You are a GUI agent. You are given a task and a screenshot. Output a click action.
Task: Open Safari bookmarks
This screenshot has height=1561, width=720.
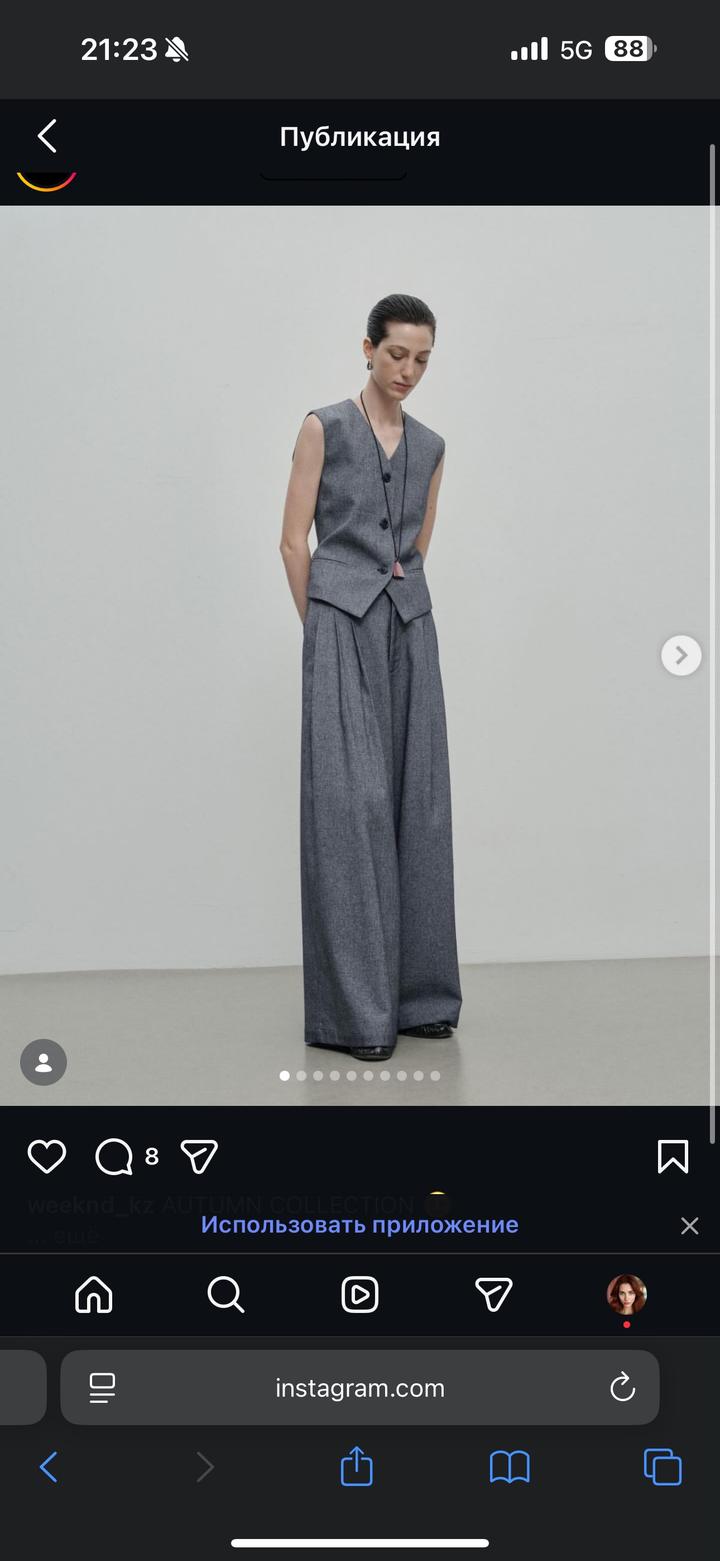(x=509, y=1467)
